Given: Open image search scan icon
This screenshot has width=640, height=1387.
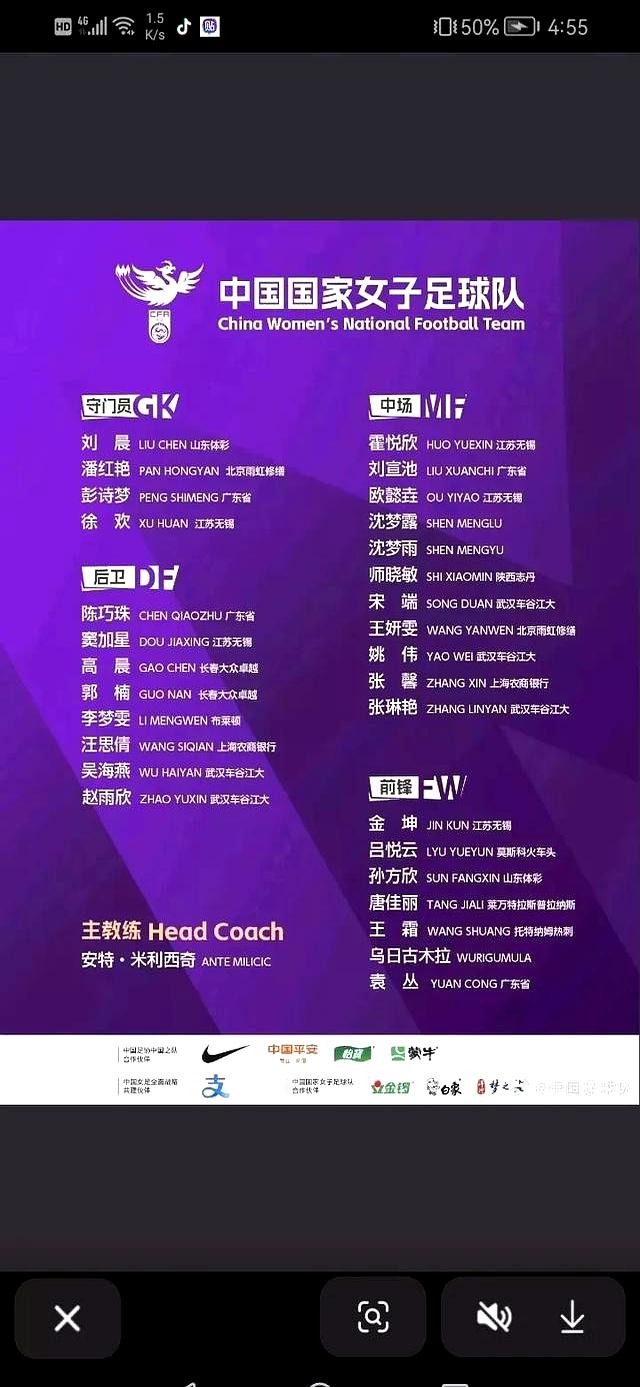Looking at the screenshot, I should point(373,1318).
